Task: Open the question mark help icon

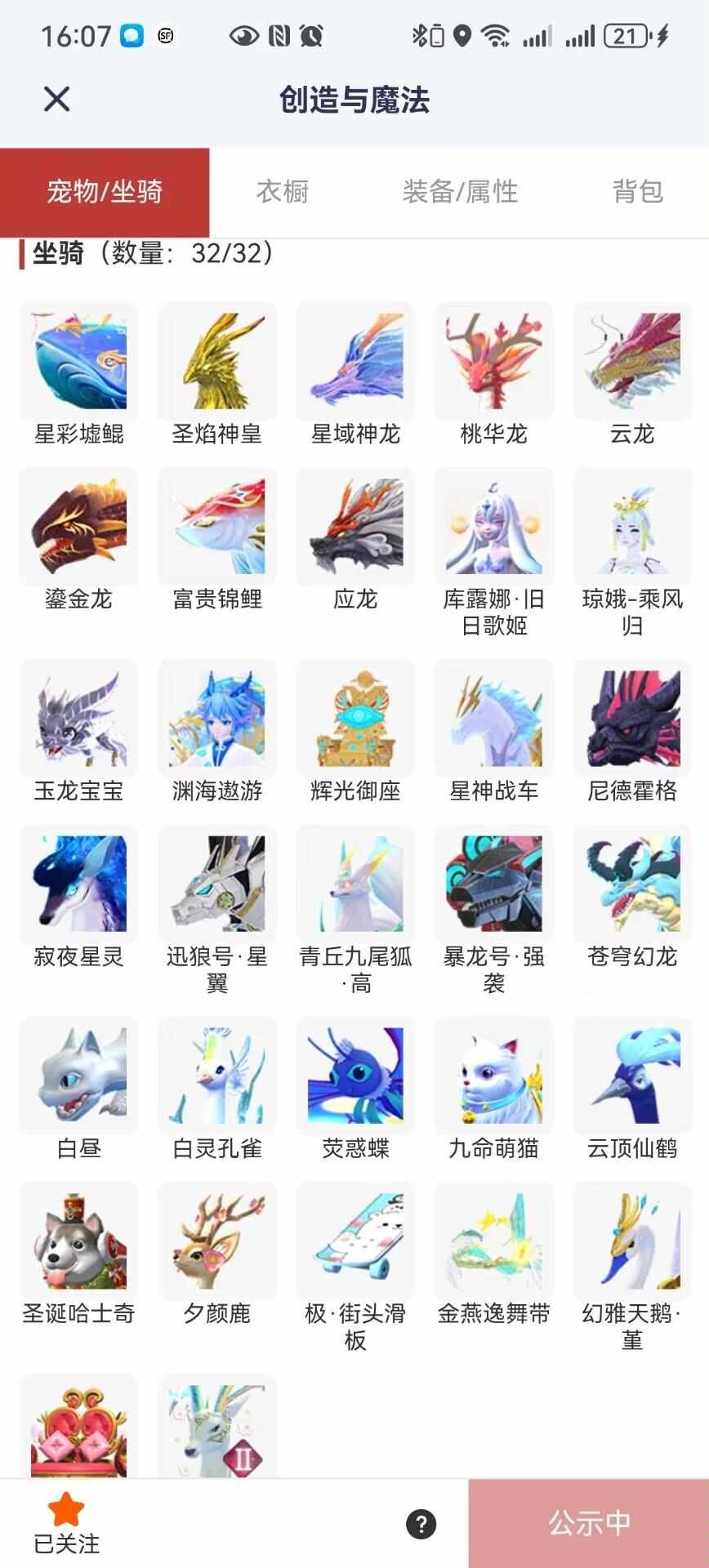Action: (x=421, y=1524)
